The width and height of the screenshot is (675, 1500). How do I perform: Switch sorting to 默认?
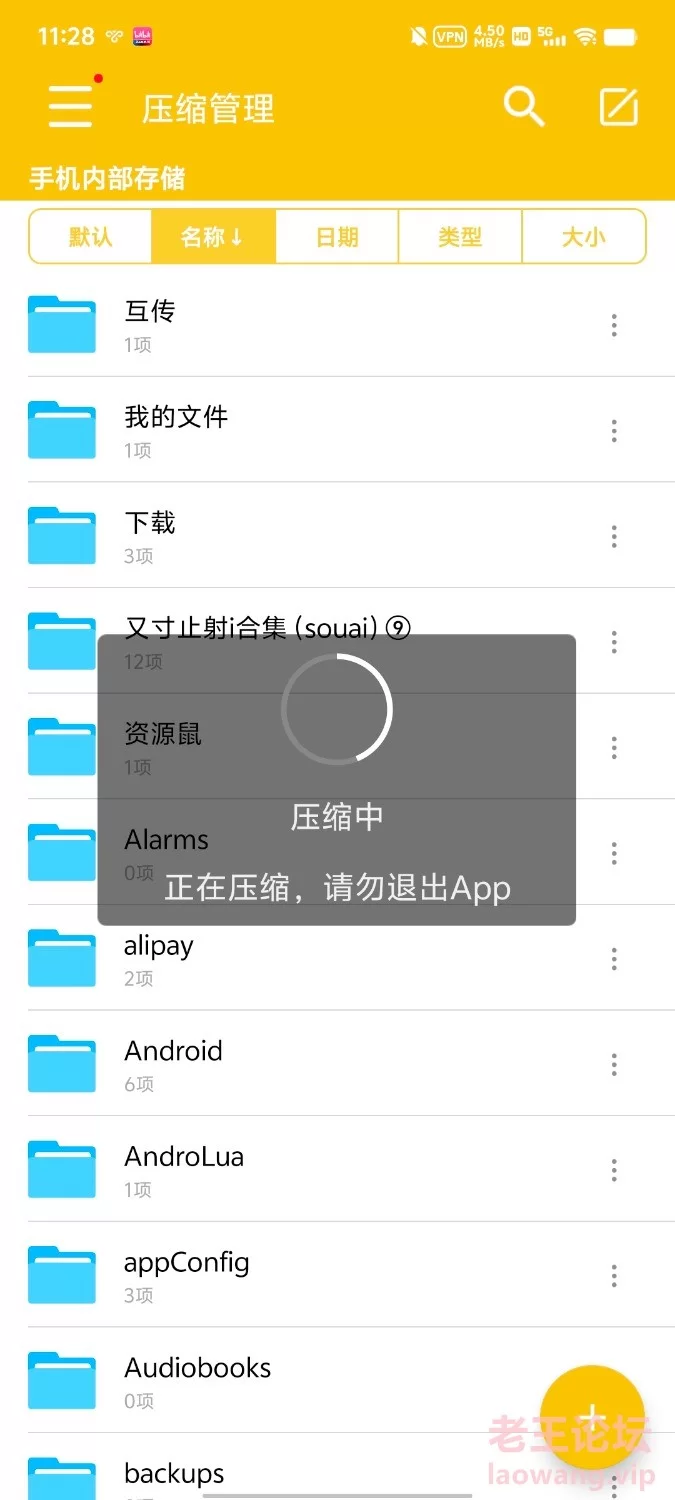91,237
